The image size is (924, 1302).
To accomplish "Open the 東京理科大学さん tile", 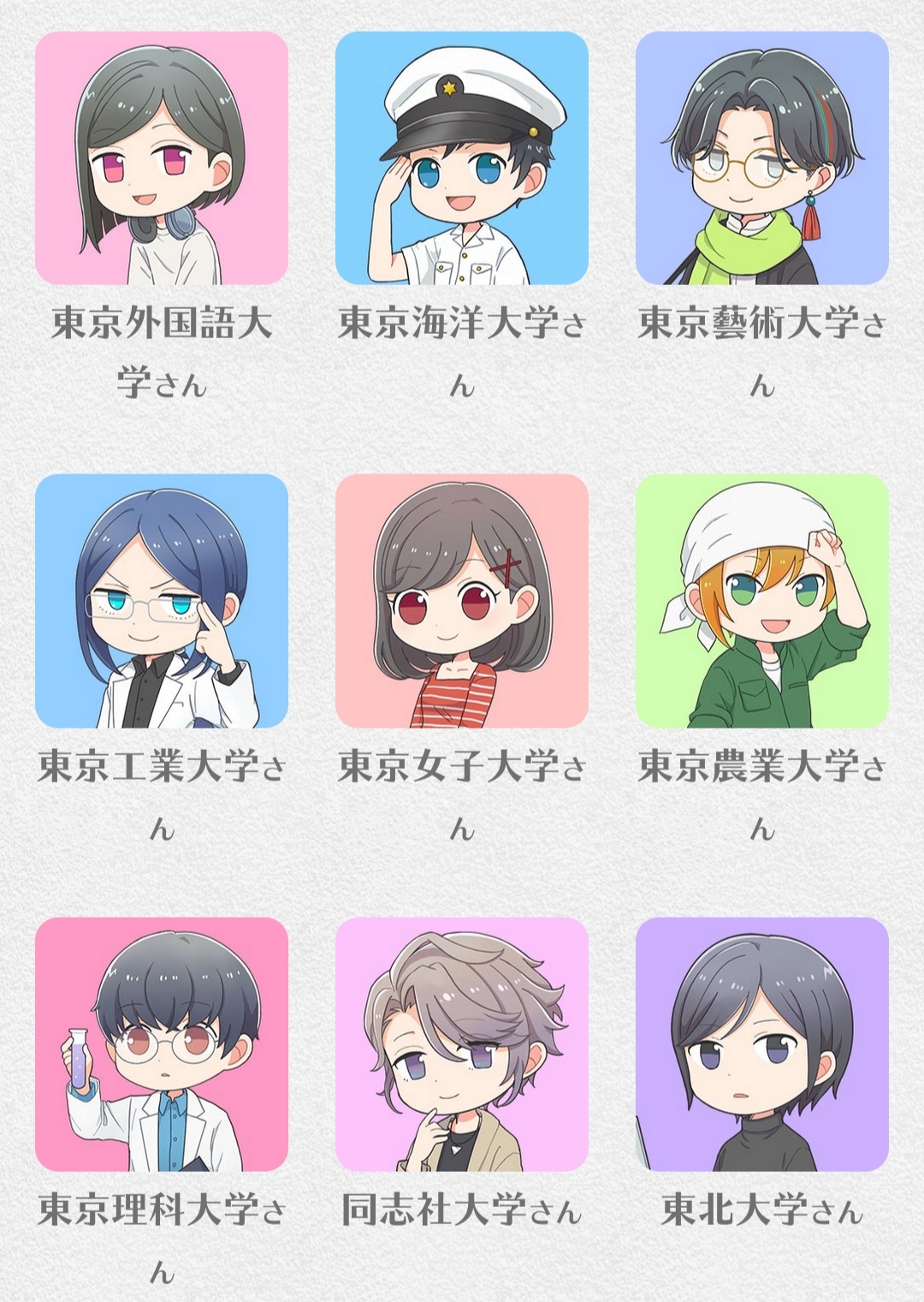I will coord(162,1043).
